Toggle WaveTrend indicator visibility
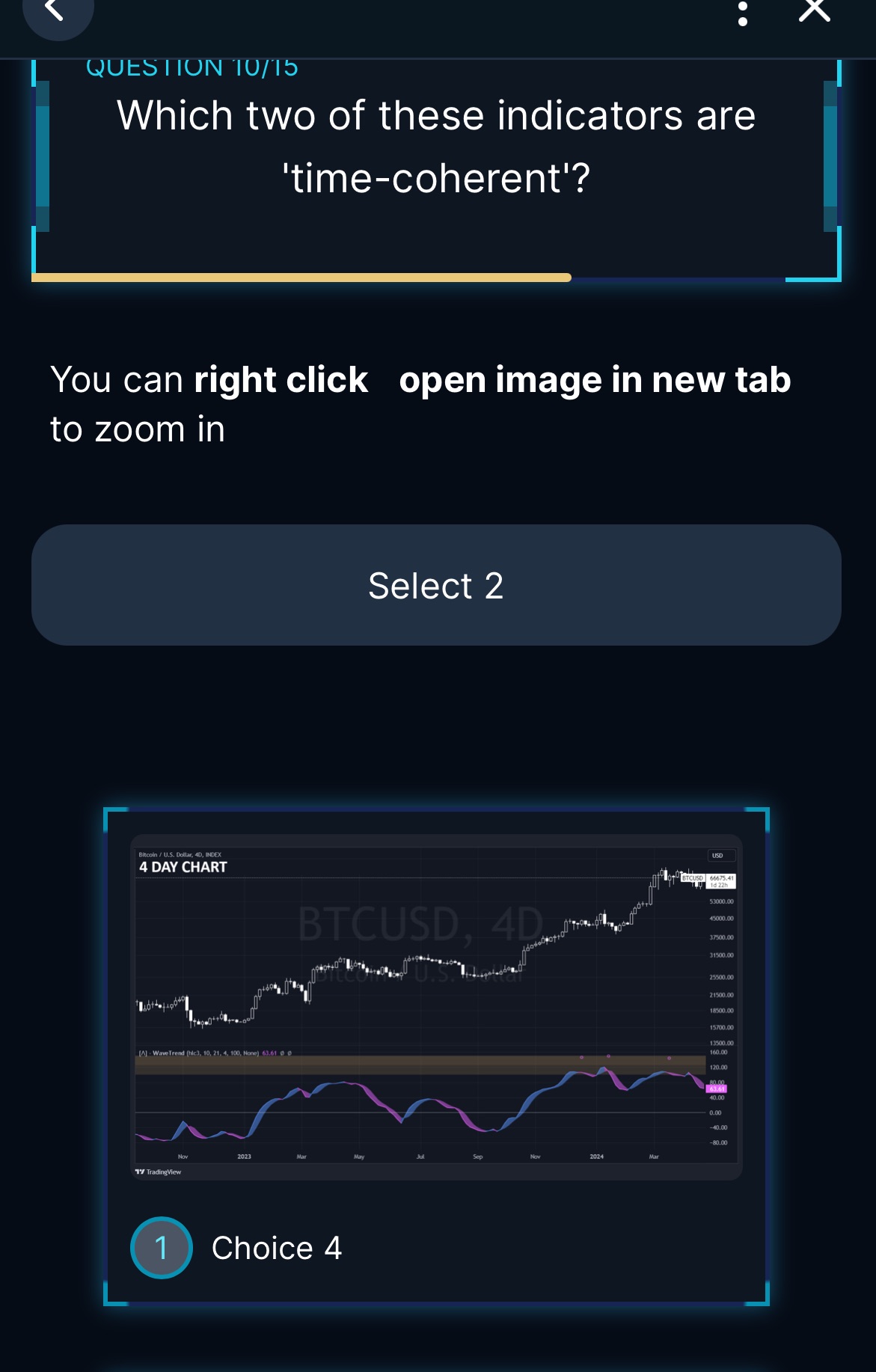876x1372 pixels. 142,1054
